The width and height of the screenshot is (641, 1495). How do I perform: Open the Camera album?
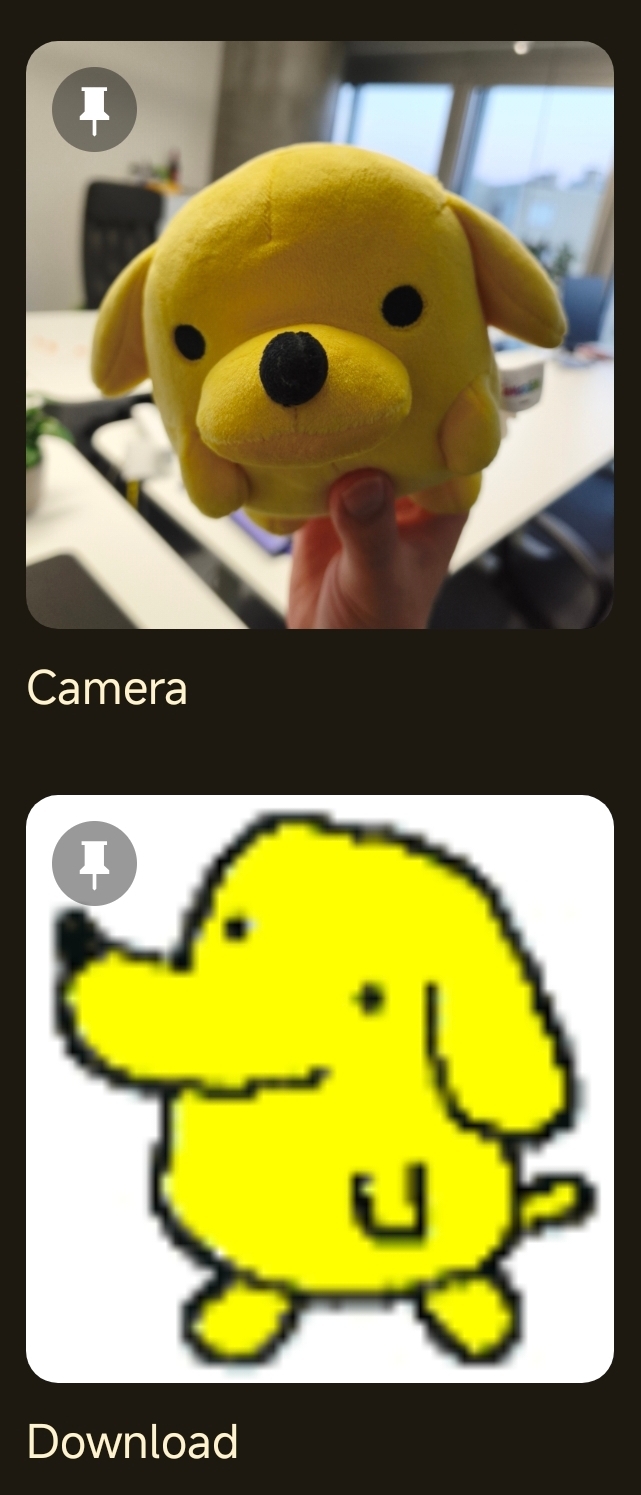click(320, 335)
